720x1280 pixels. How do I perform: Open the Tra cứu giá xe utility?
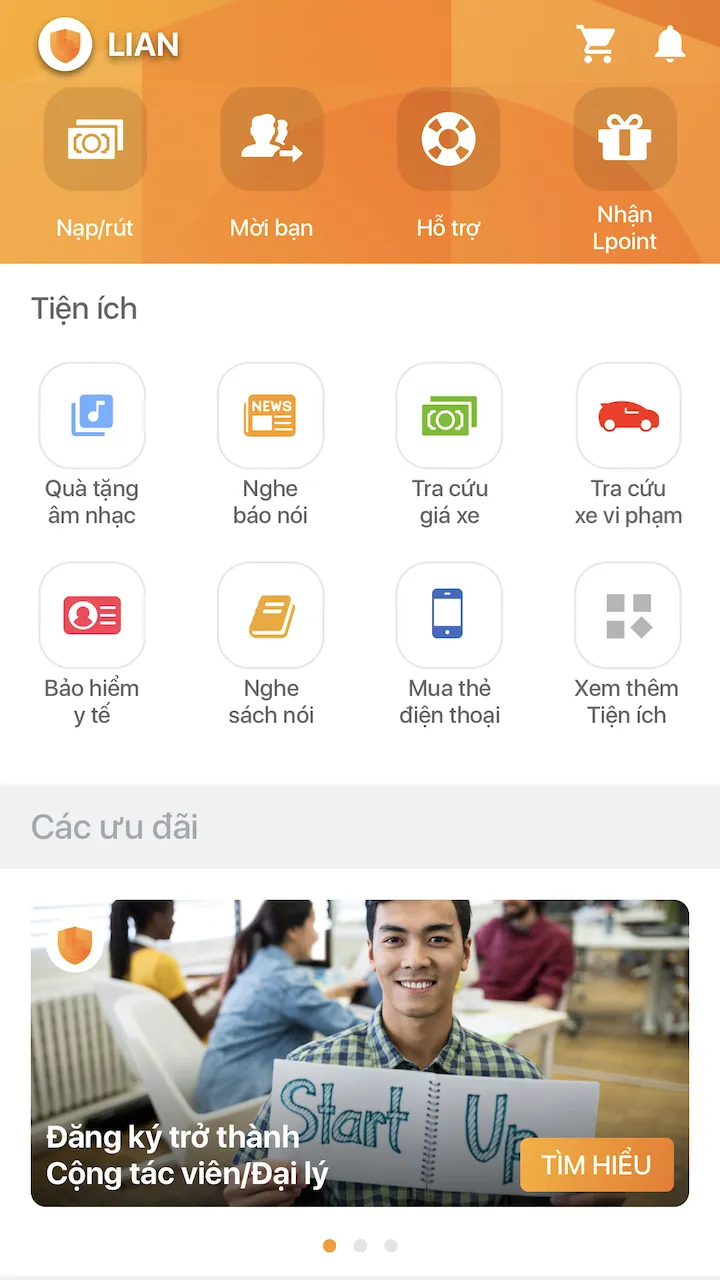(x=449, y=416)
